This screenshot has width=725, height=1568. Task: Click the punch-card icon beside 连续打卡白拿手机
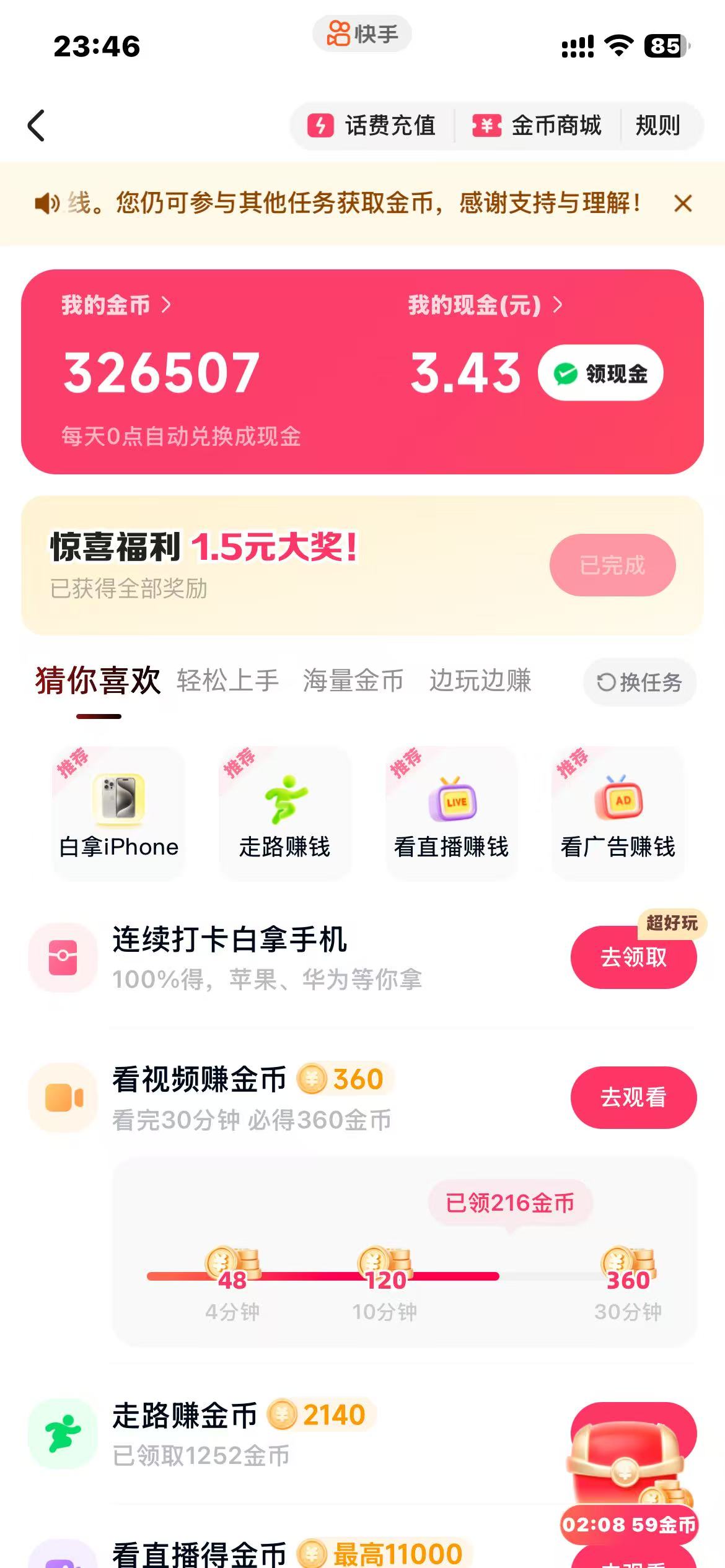[x=64, y=958]
